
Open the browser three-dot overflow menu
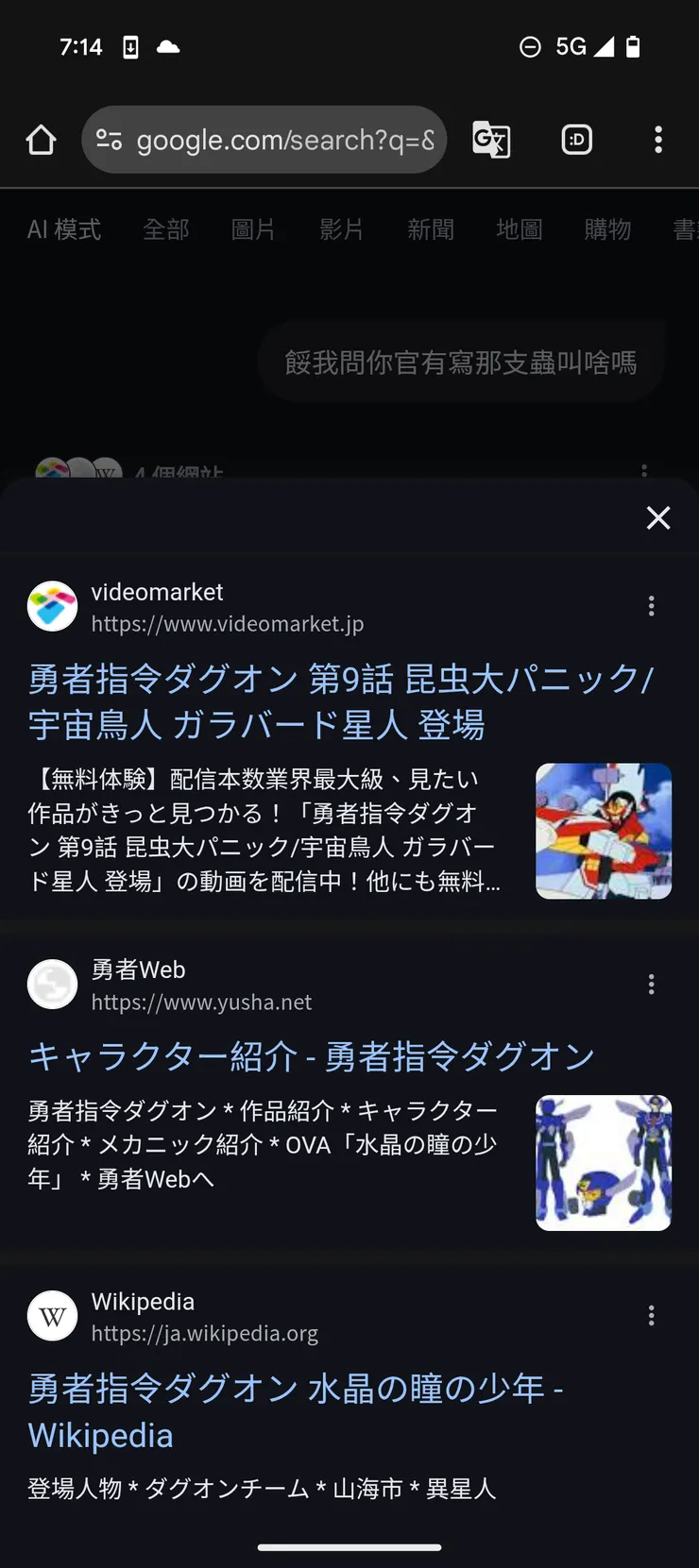point(658,139)
